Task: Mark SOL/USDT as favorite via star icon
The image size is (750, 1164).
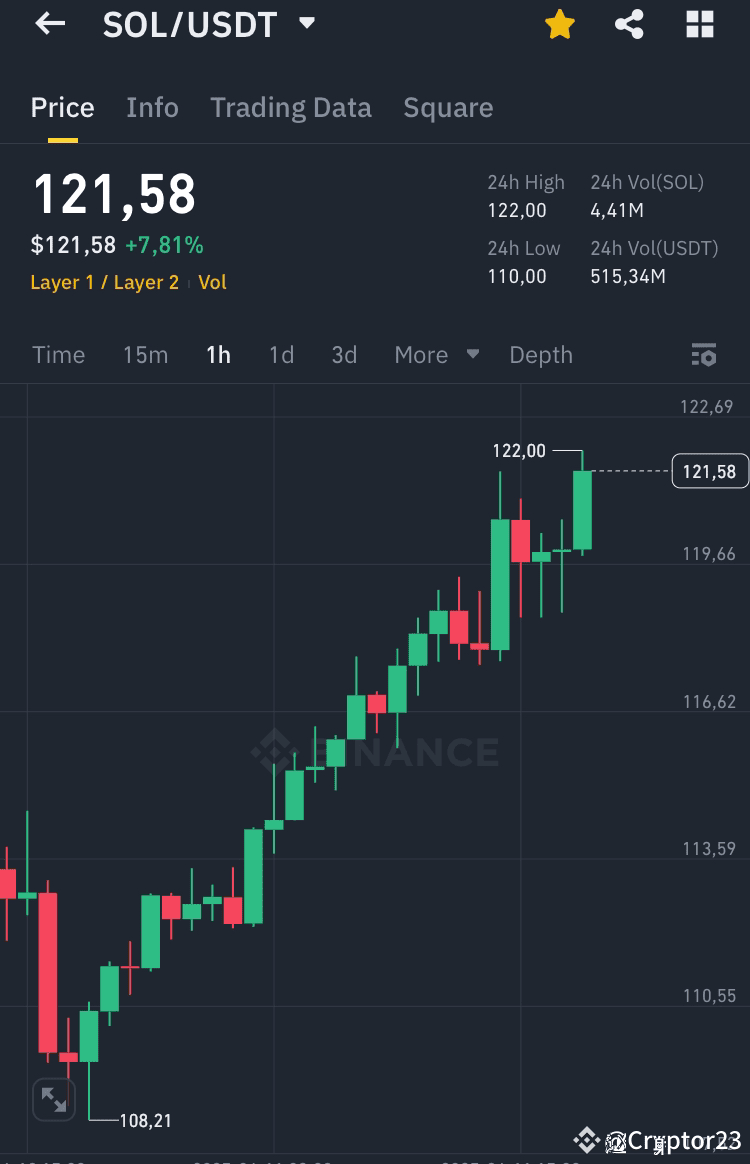Action: [559, 24]
